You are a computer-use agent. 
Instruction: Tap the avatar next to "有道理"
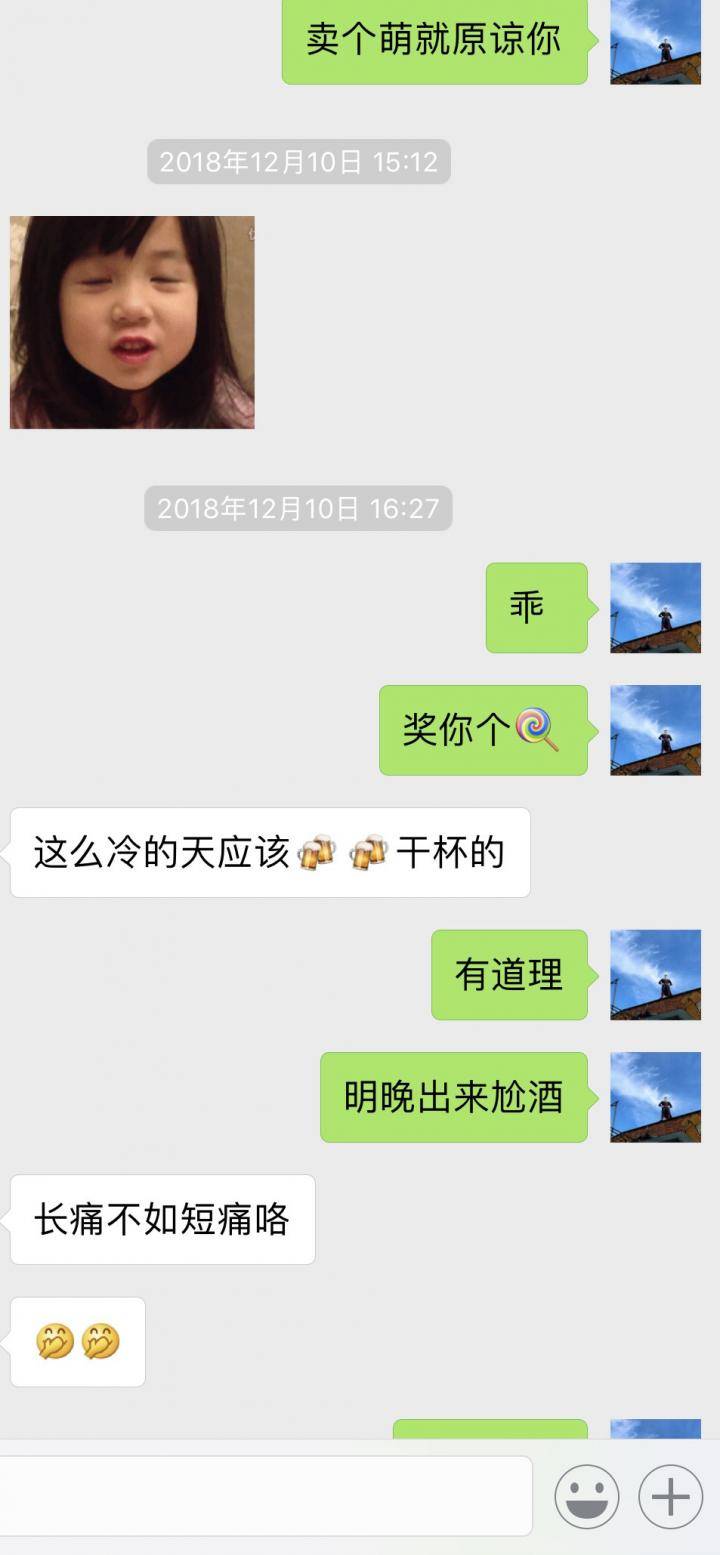(x=655, y=975)
